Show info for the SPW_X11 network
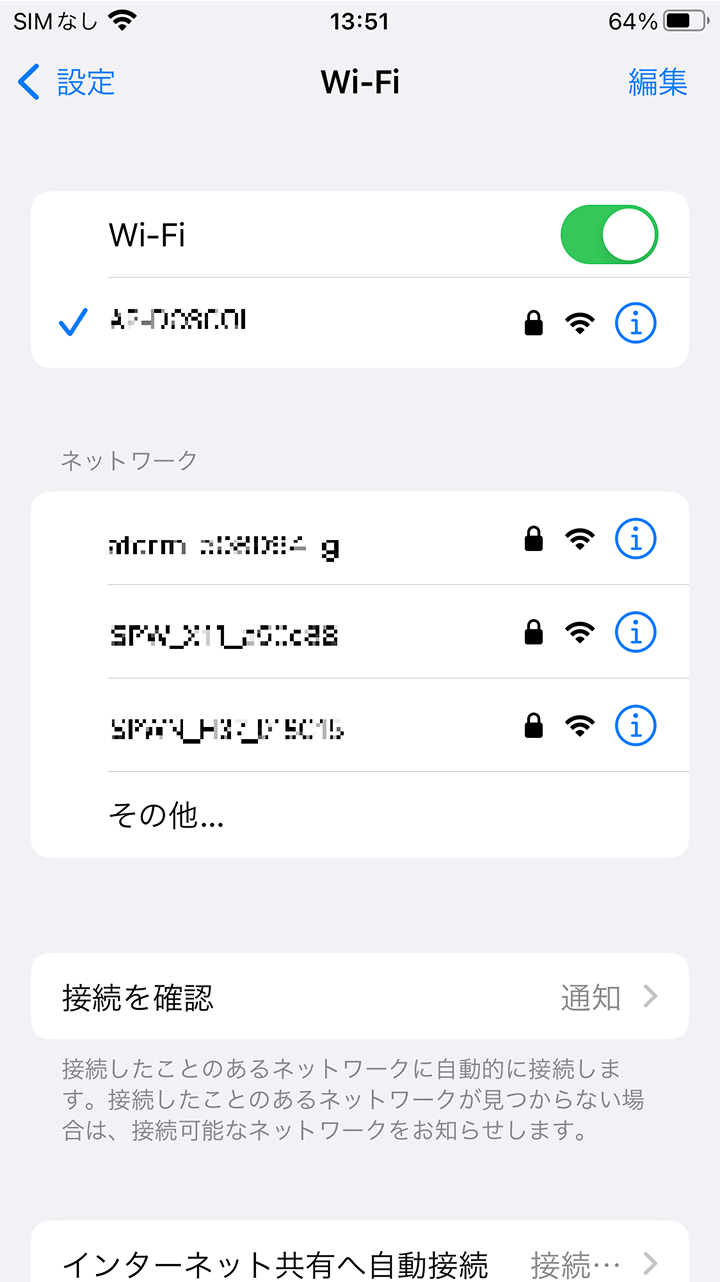The width and height of the screenshot is (720, 1282). [635, 632]
